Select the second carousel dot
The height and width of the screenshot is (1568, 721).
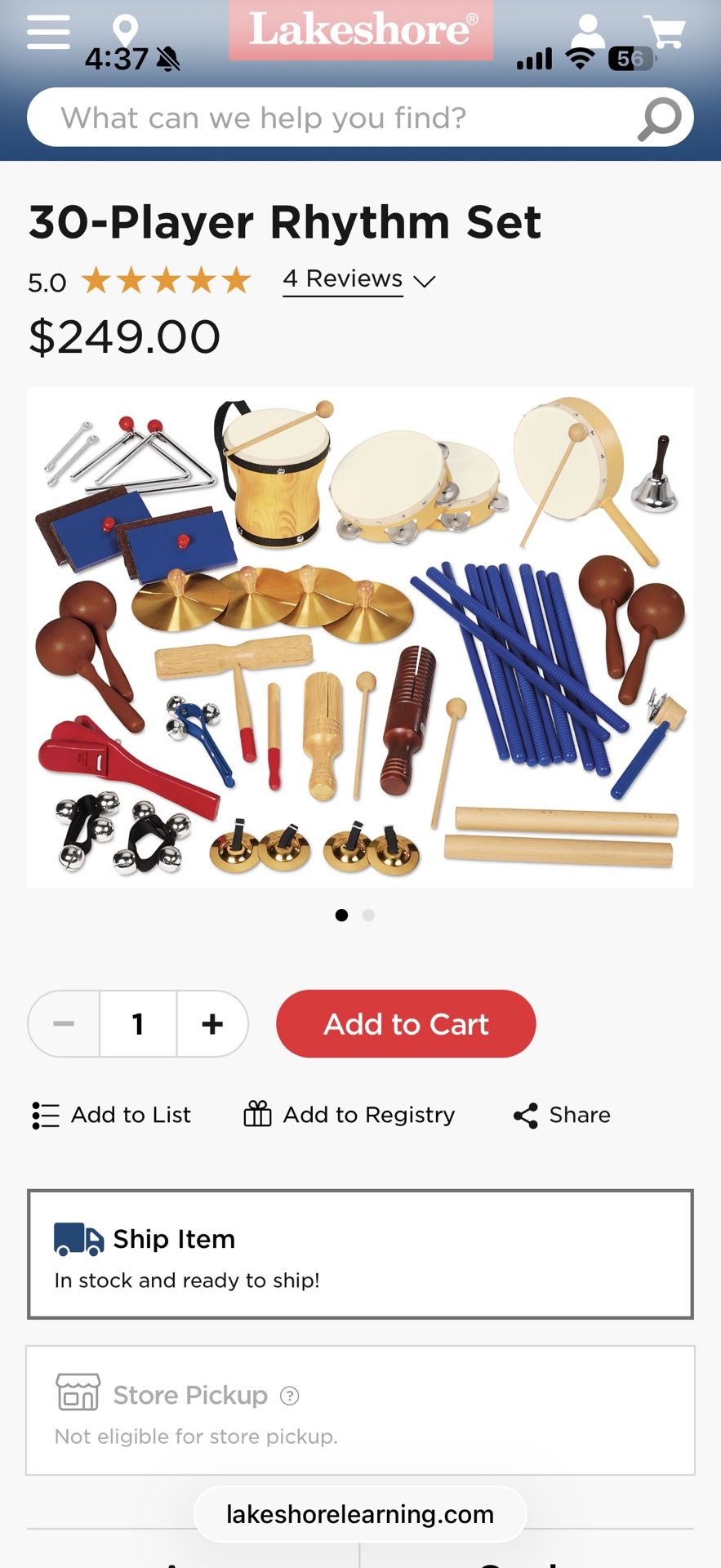tap(368, 915)
